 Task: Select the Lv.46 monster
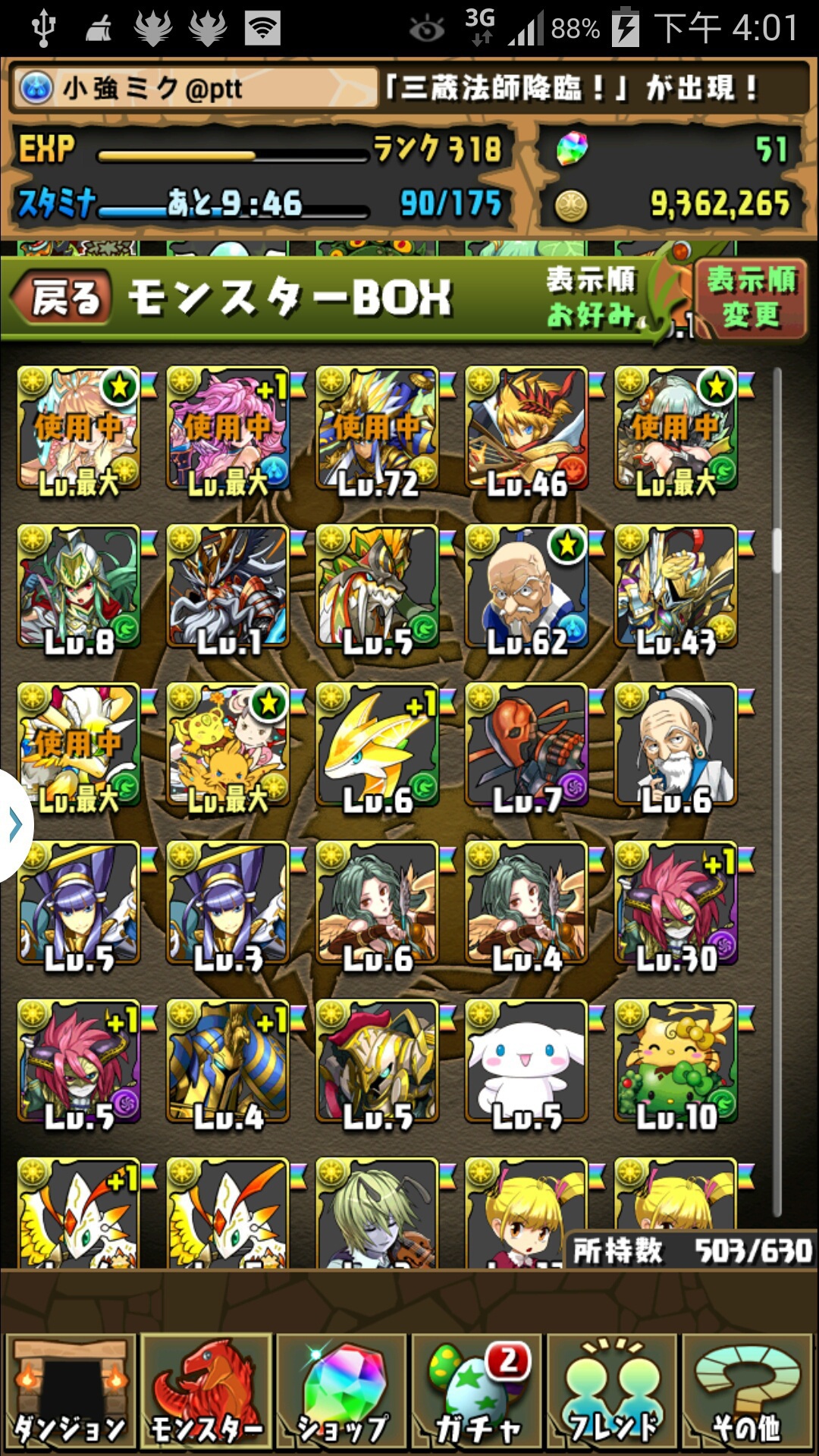pyautogui.click(x=526, y=428)
